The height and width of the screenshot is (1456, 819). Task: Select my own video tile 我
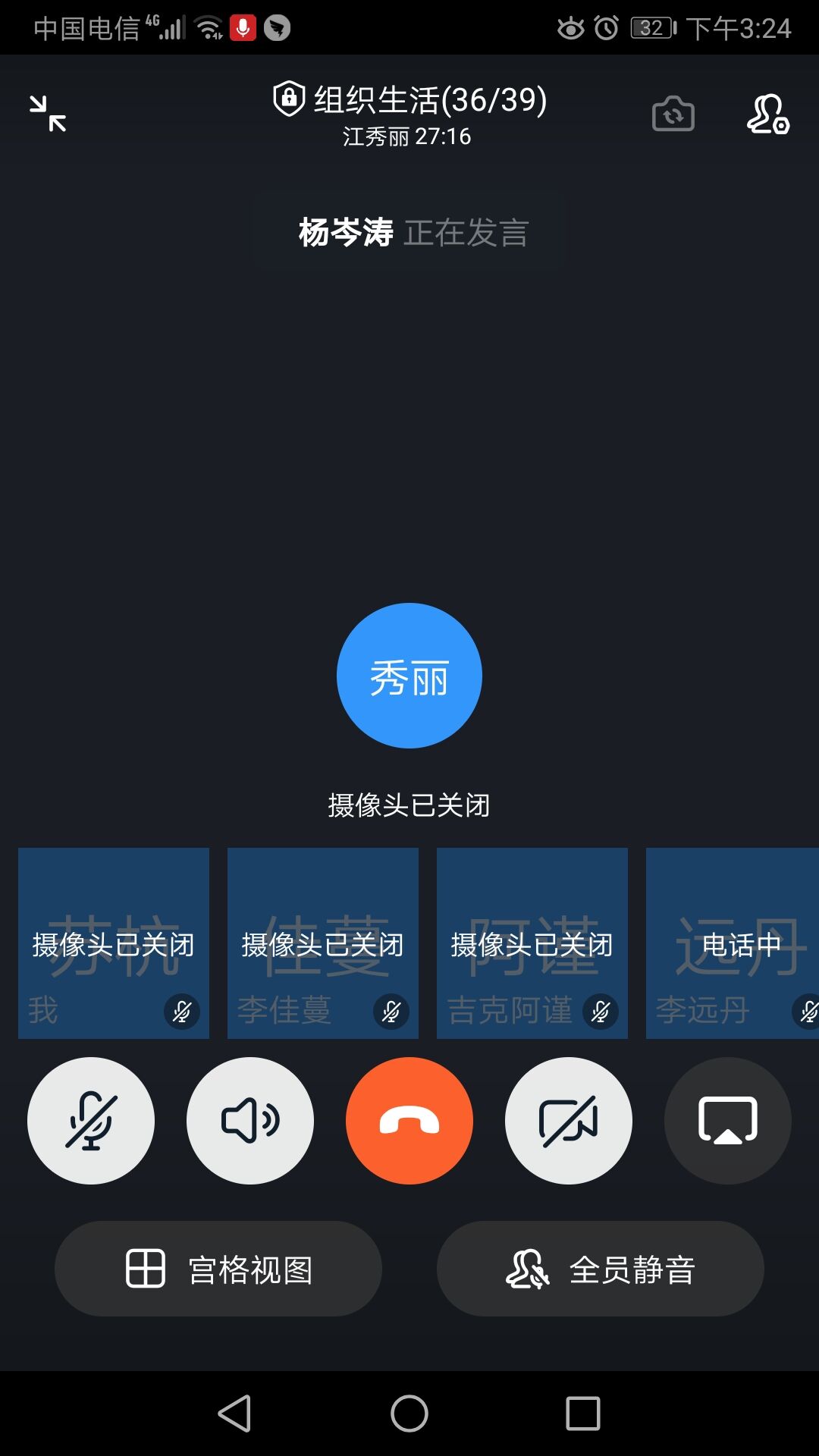pyautogui.click(x=114, y=943)
